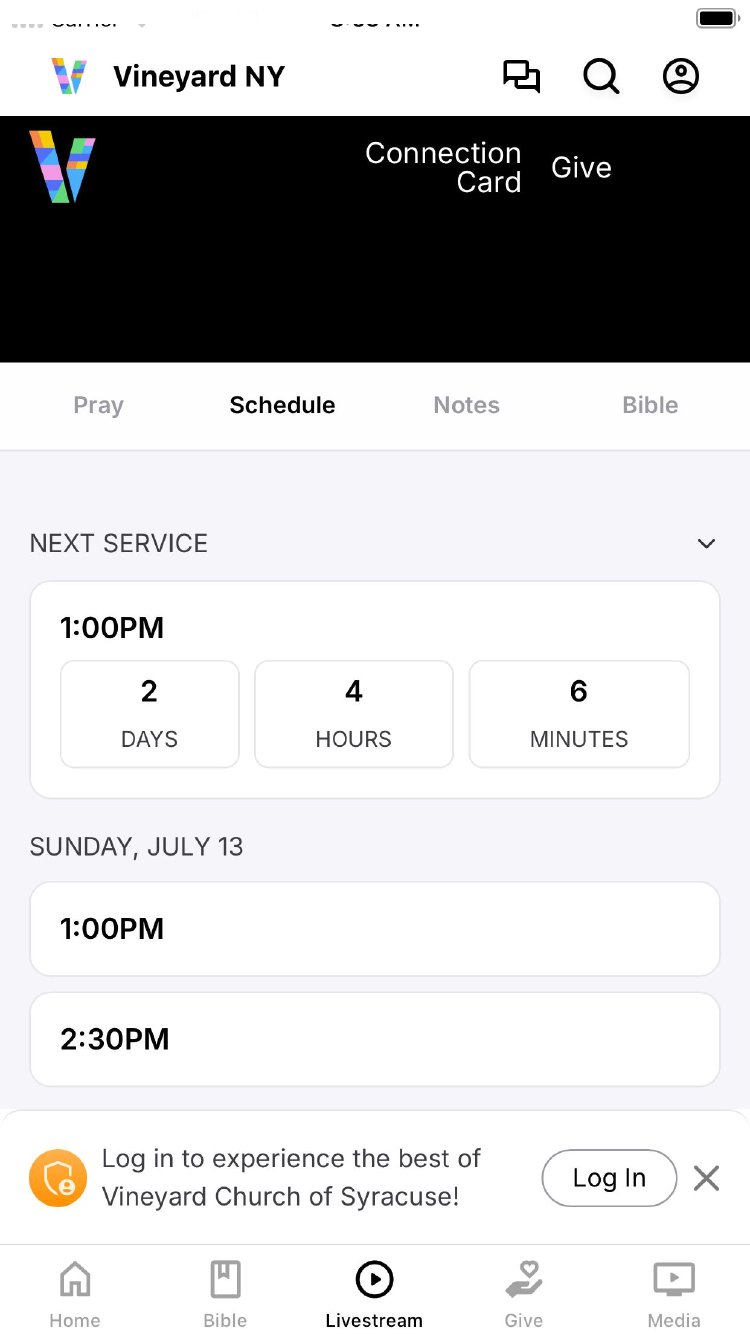The image size is (750, 1334).
Task: Open the user profile icon
Action: pos(681,77)
